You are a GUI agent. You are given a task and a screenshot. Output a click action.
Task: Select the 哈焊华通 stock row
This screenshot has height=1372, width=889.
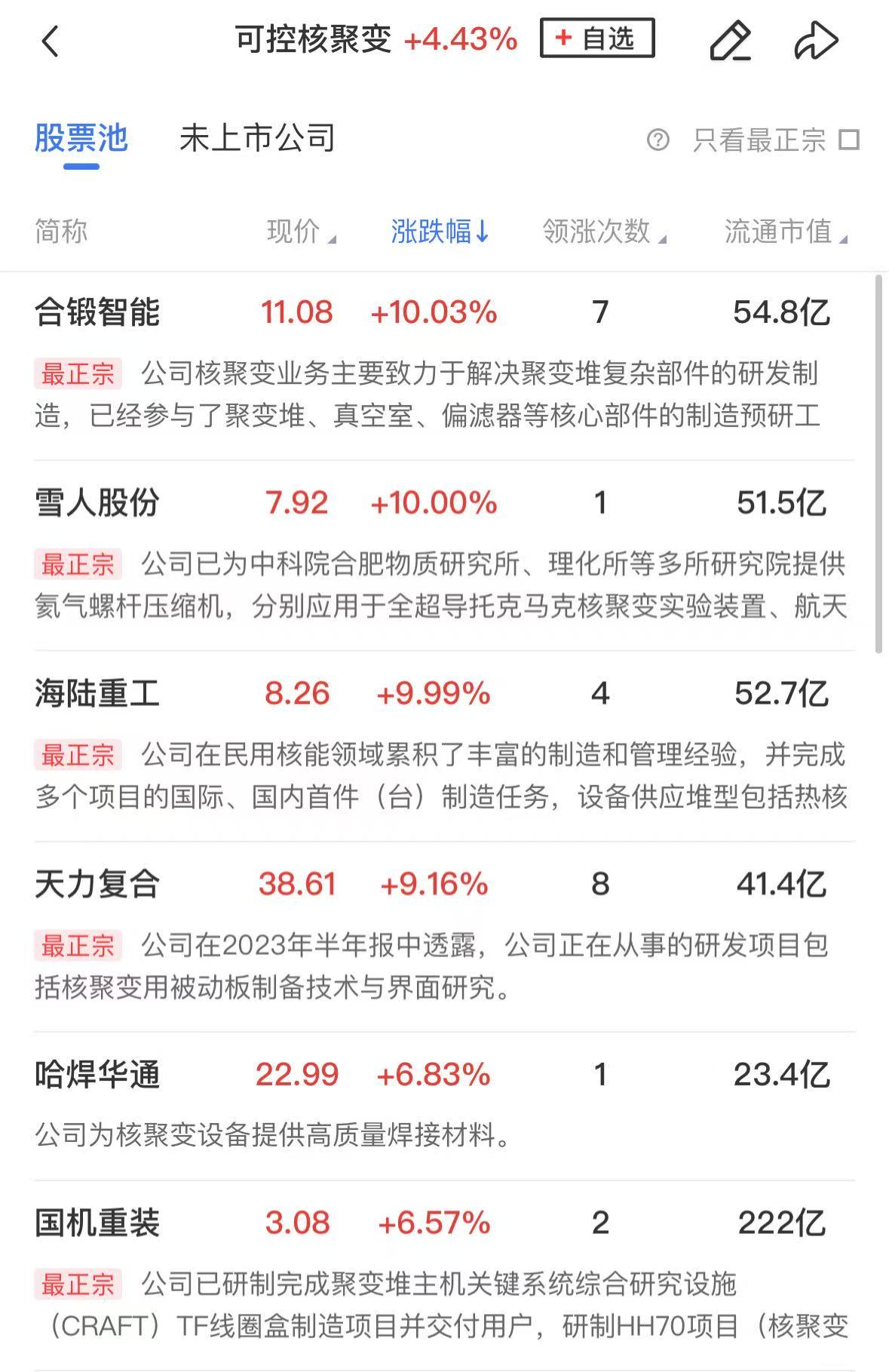coord(97,1075)
